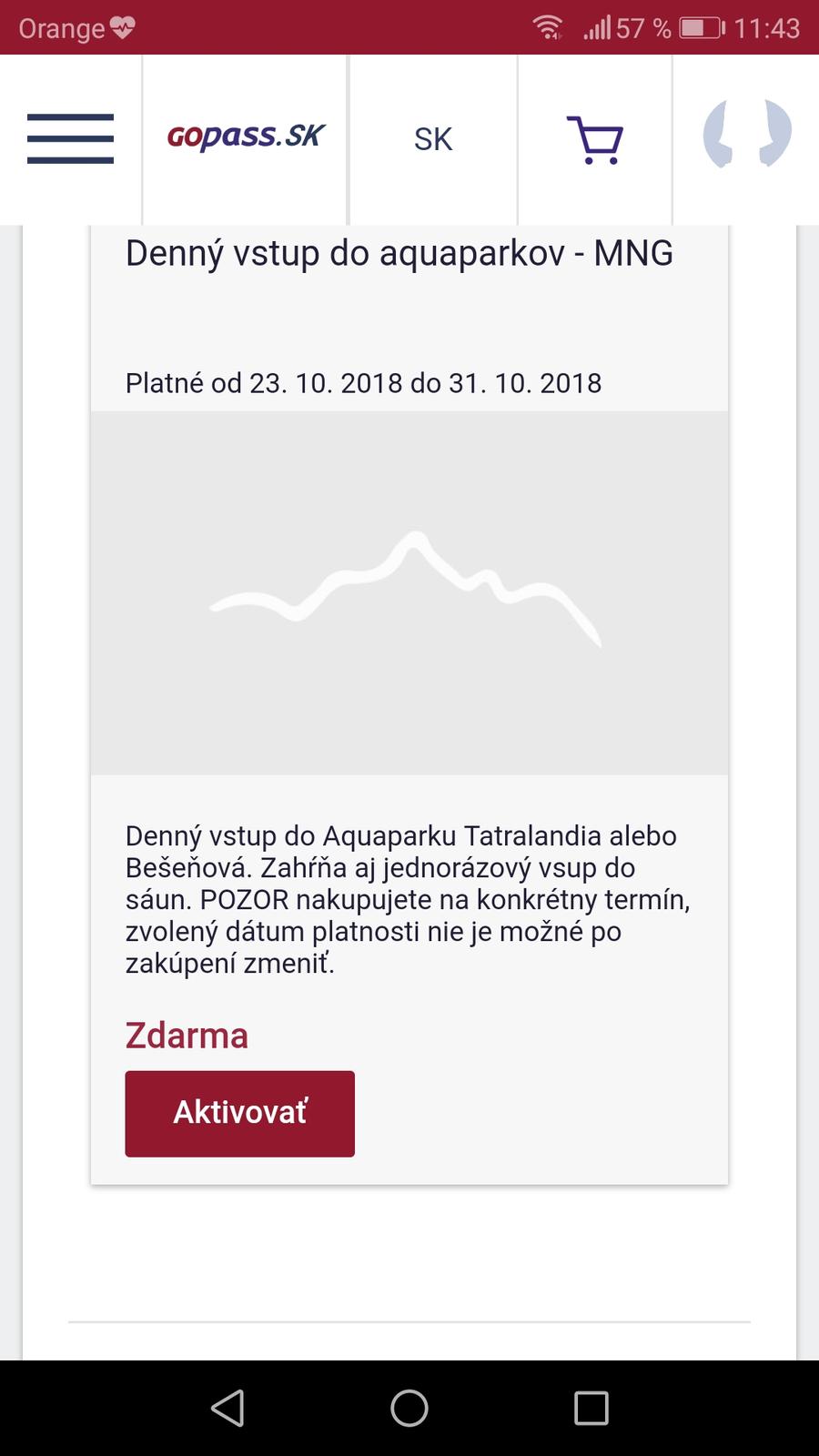
Task: Return to the Android home screen
Action: coord(409,1408)
